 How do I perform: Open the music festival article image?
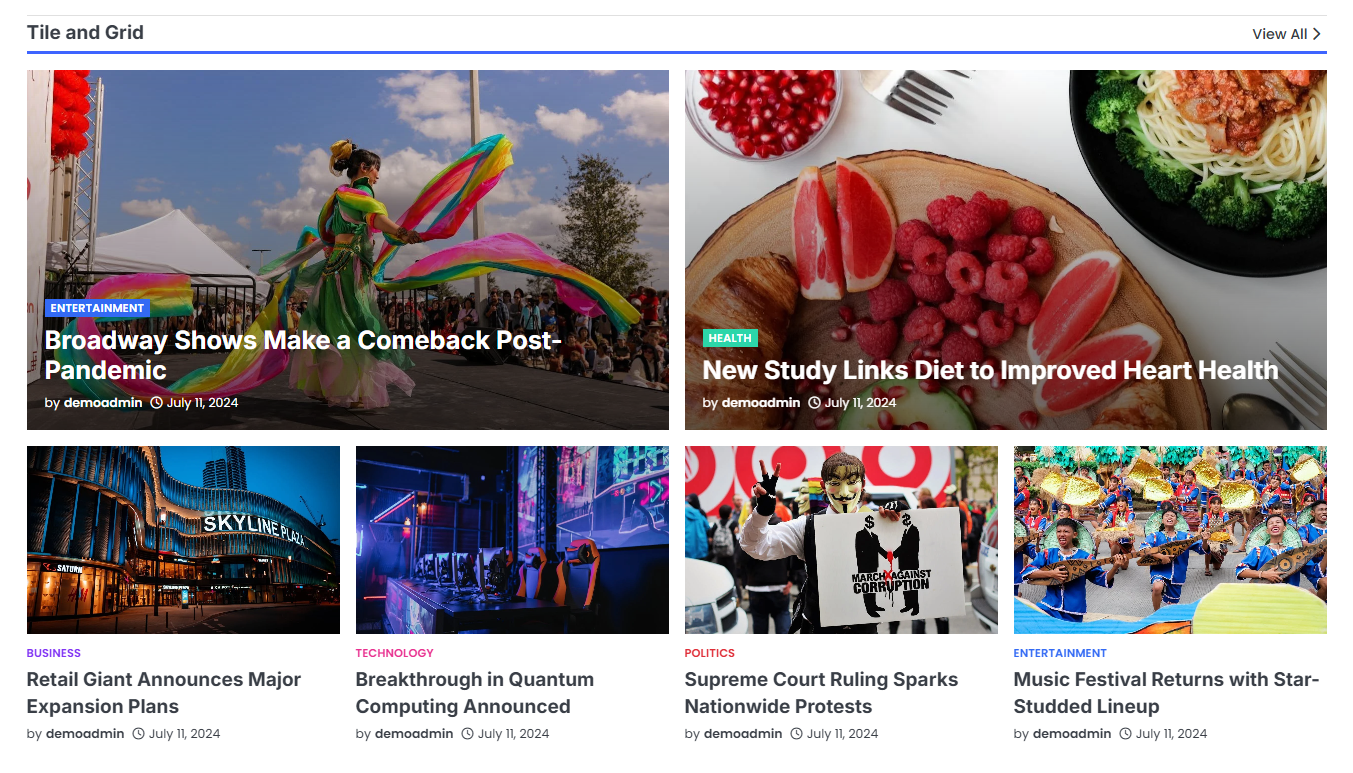(1170, 540)
